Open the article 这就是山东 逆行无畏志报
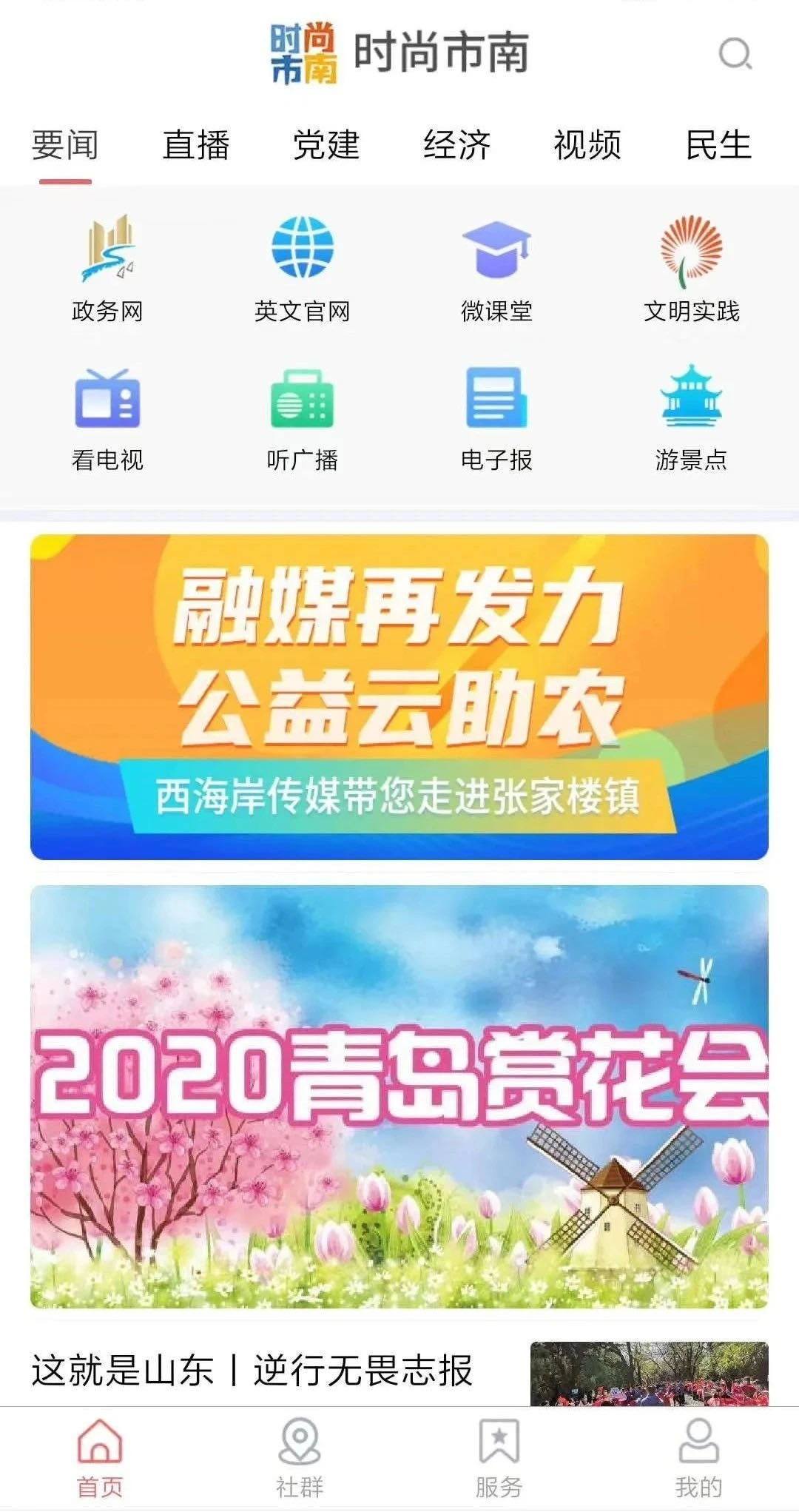 click(252, 1370)
